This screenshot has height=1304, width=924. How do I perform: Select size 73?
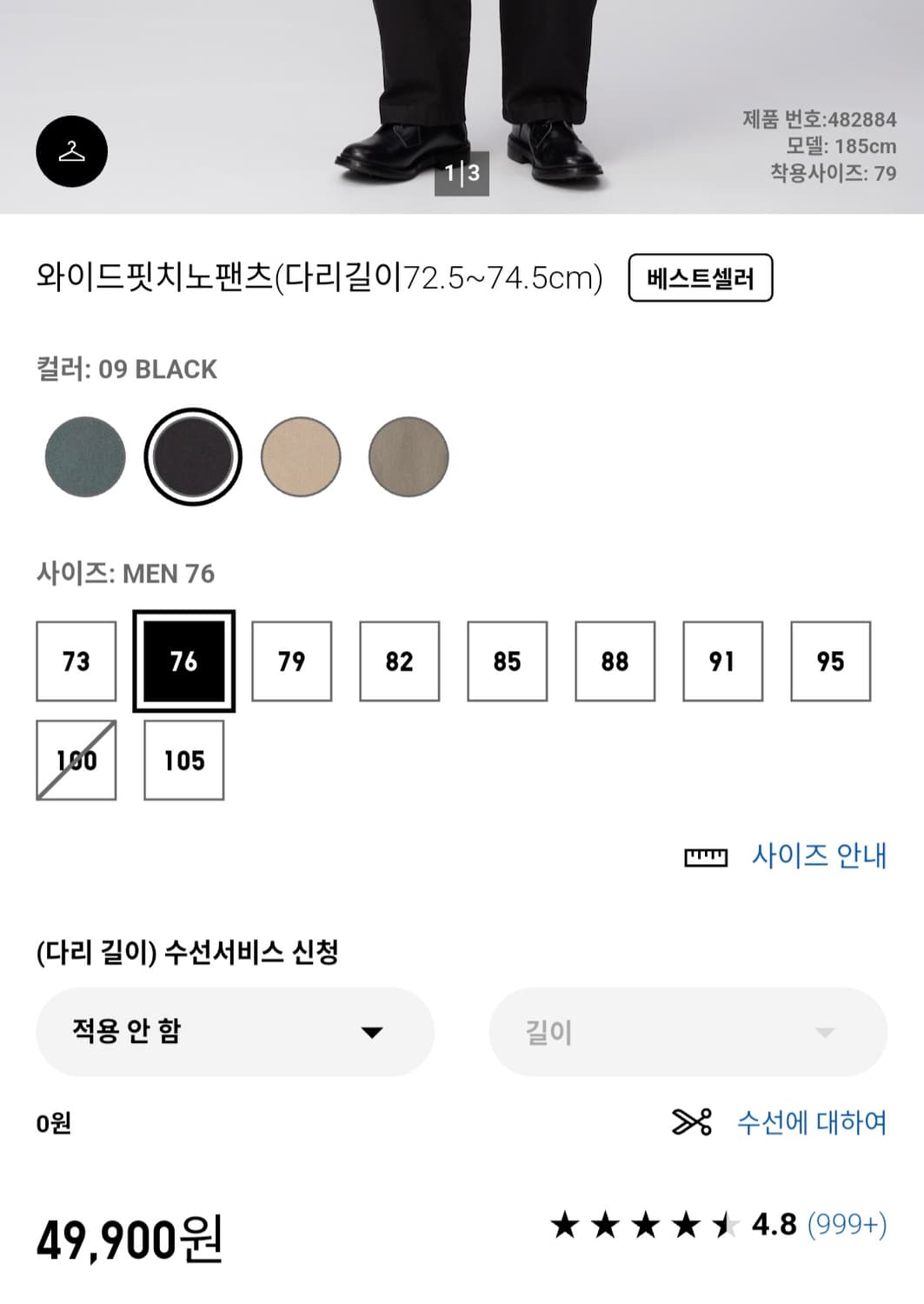click(76, 662)
